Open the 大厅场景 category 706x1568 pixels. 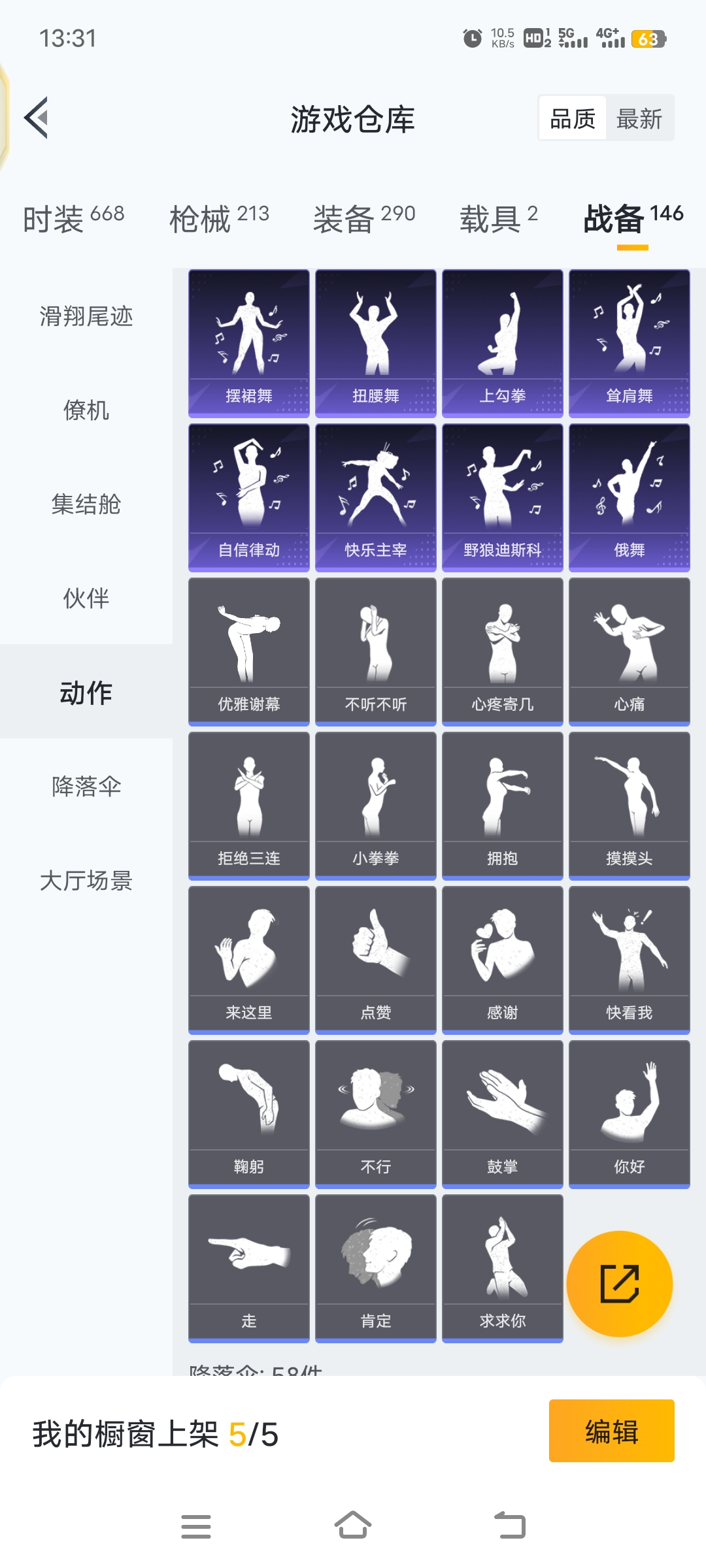86,881
